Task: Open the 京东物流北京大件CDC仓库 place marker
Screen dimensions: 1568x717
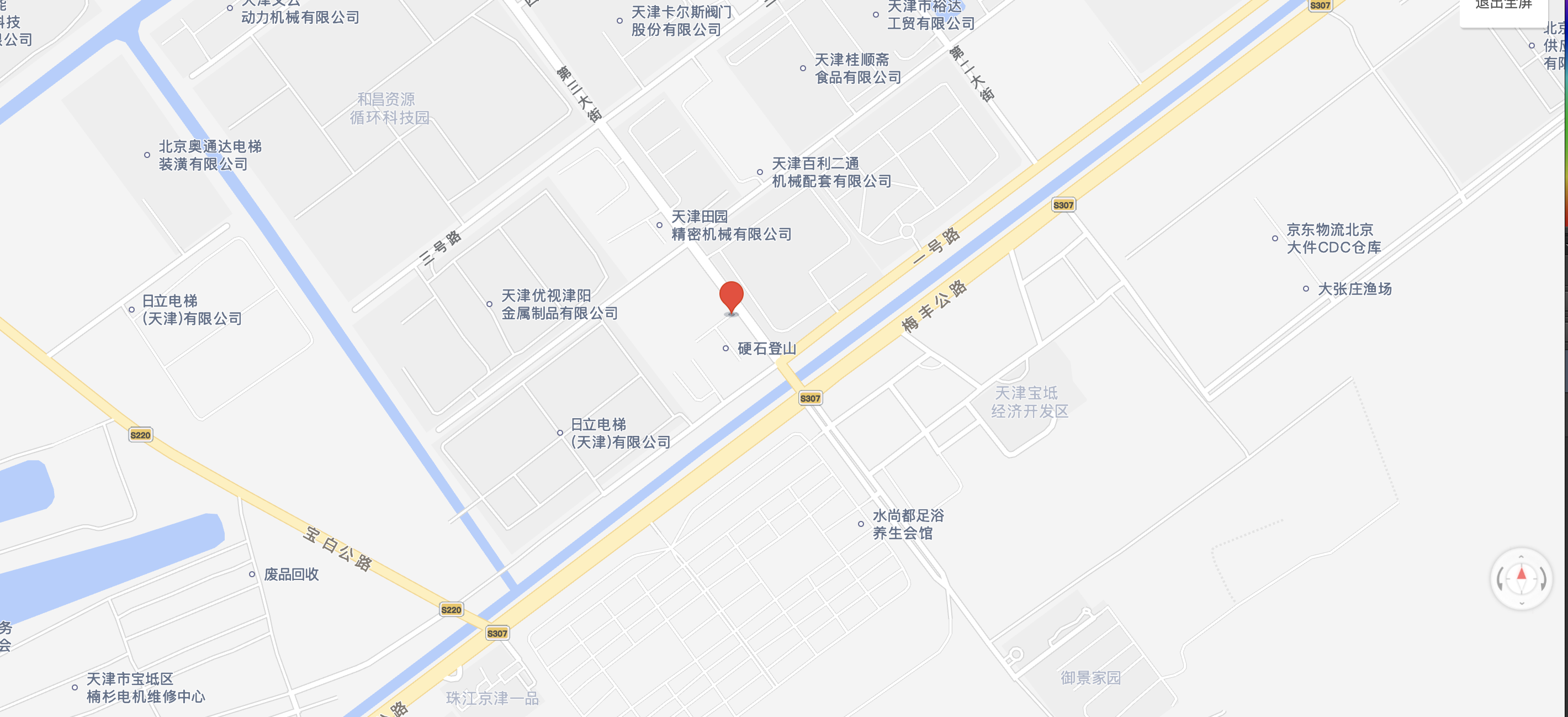Action: 1275,238
